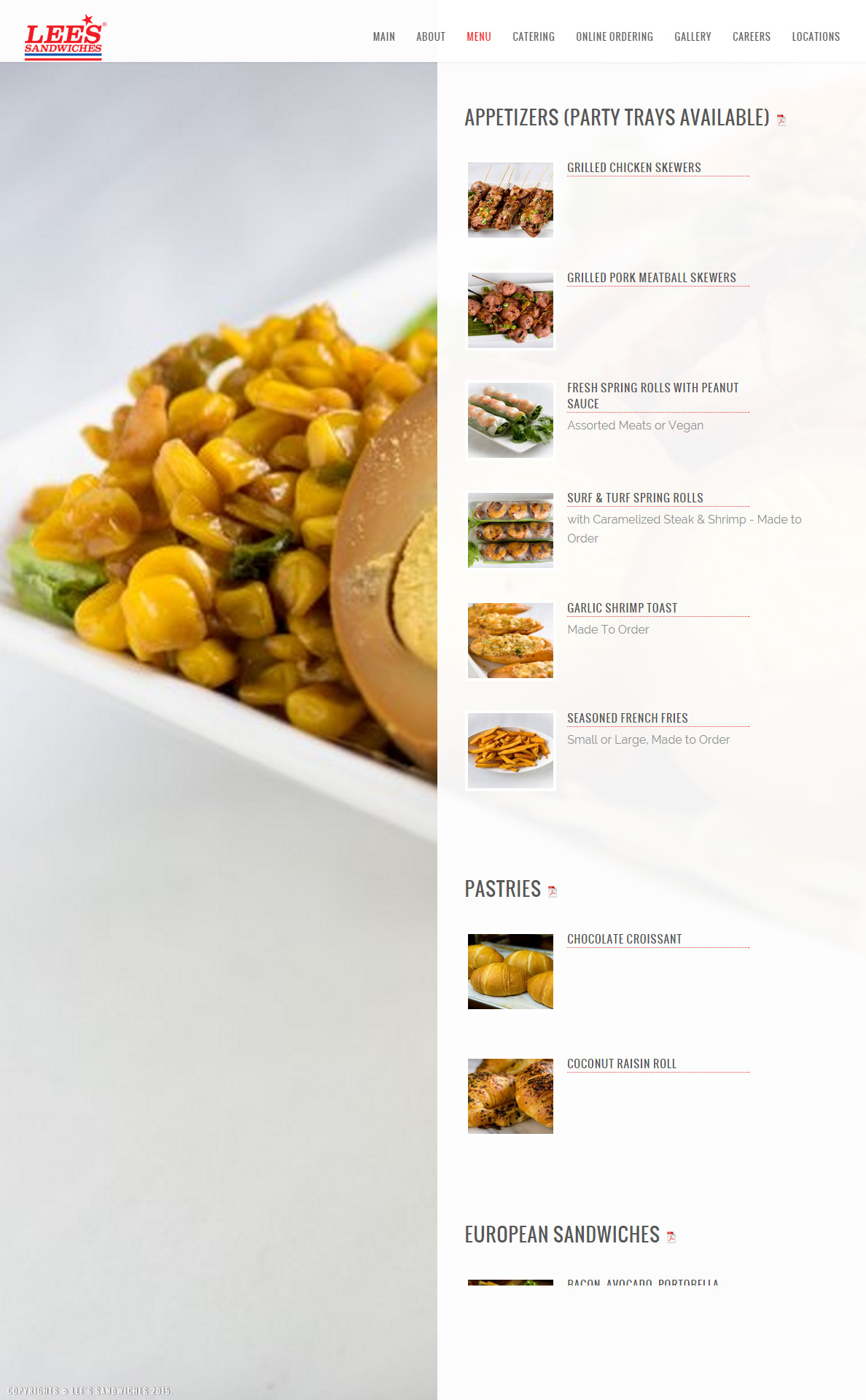866x1400 pixels.
Task: Open Fresh Spring Rolls with Peanut Sauce
Action: (x=652, y=396)
